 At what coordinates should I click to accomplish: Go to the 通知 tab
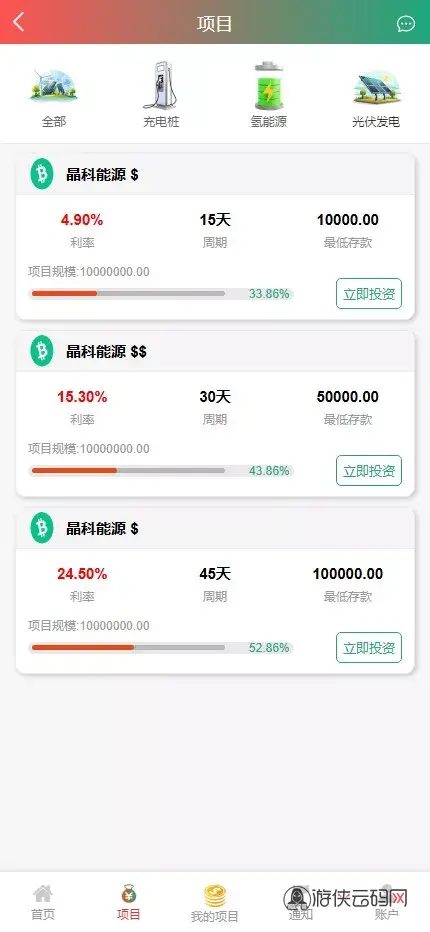[300, 903]
